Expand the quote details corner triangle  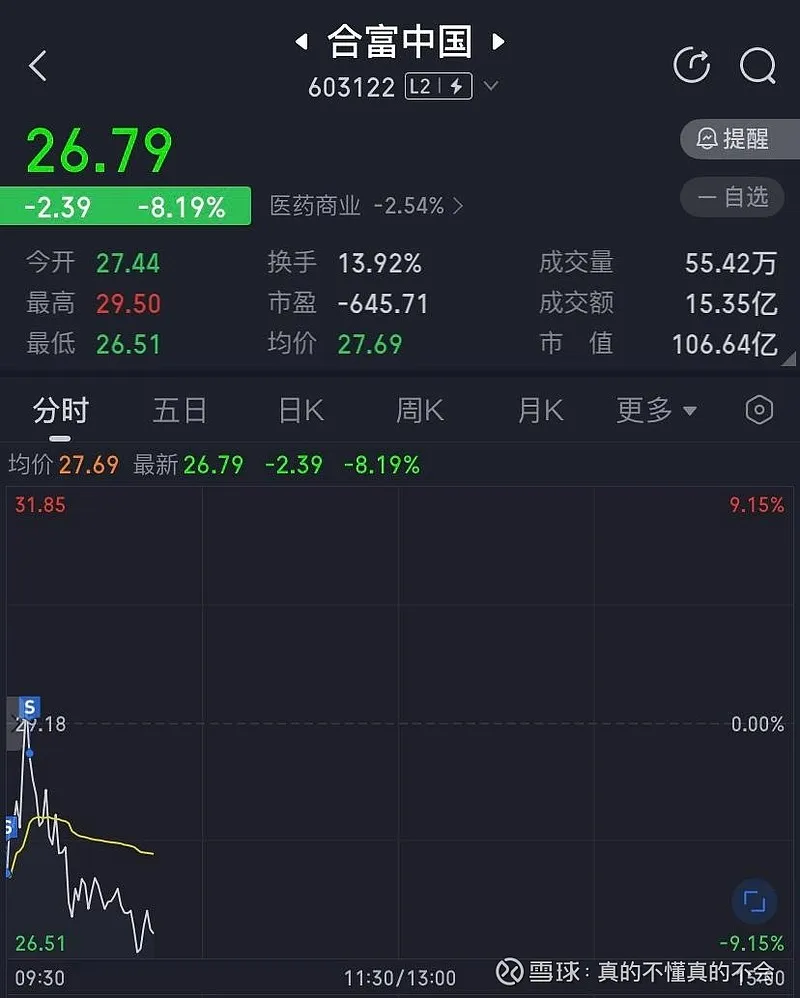pyautogui.click(x=789, y=358)
